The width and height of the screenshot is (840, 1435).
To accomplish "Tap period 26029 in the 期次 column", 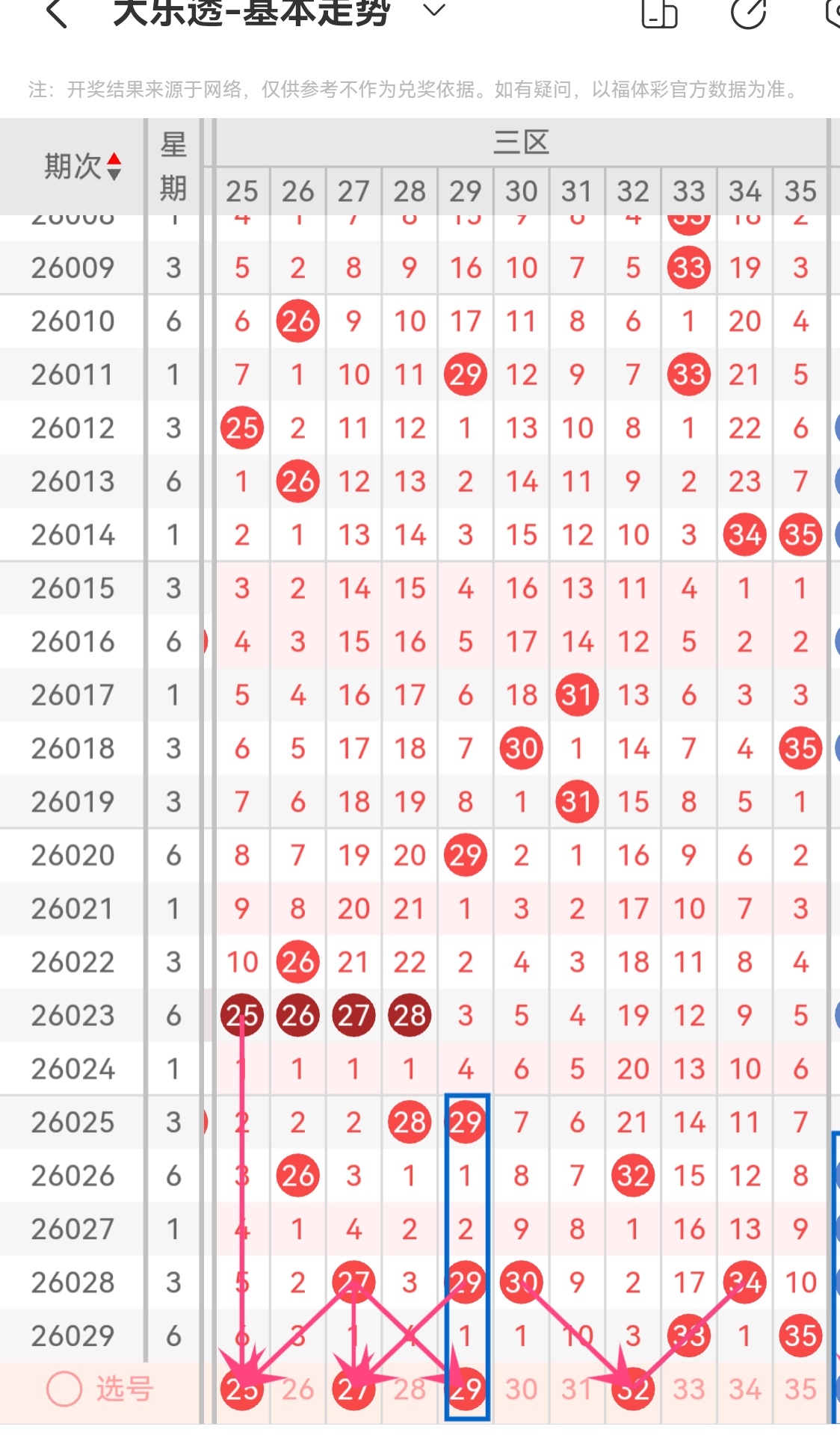I will 72,1335.
